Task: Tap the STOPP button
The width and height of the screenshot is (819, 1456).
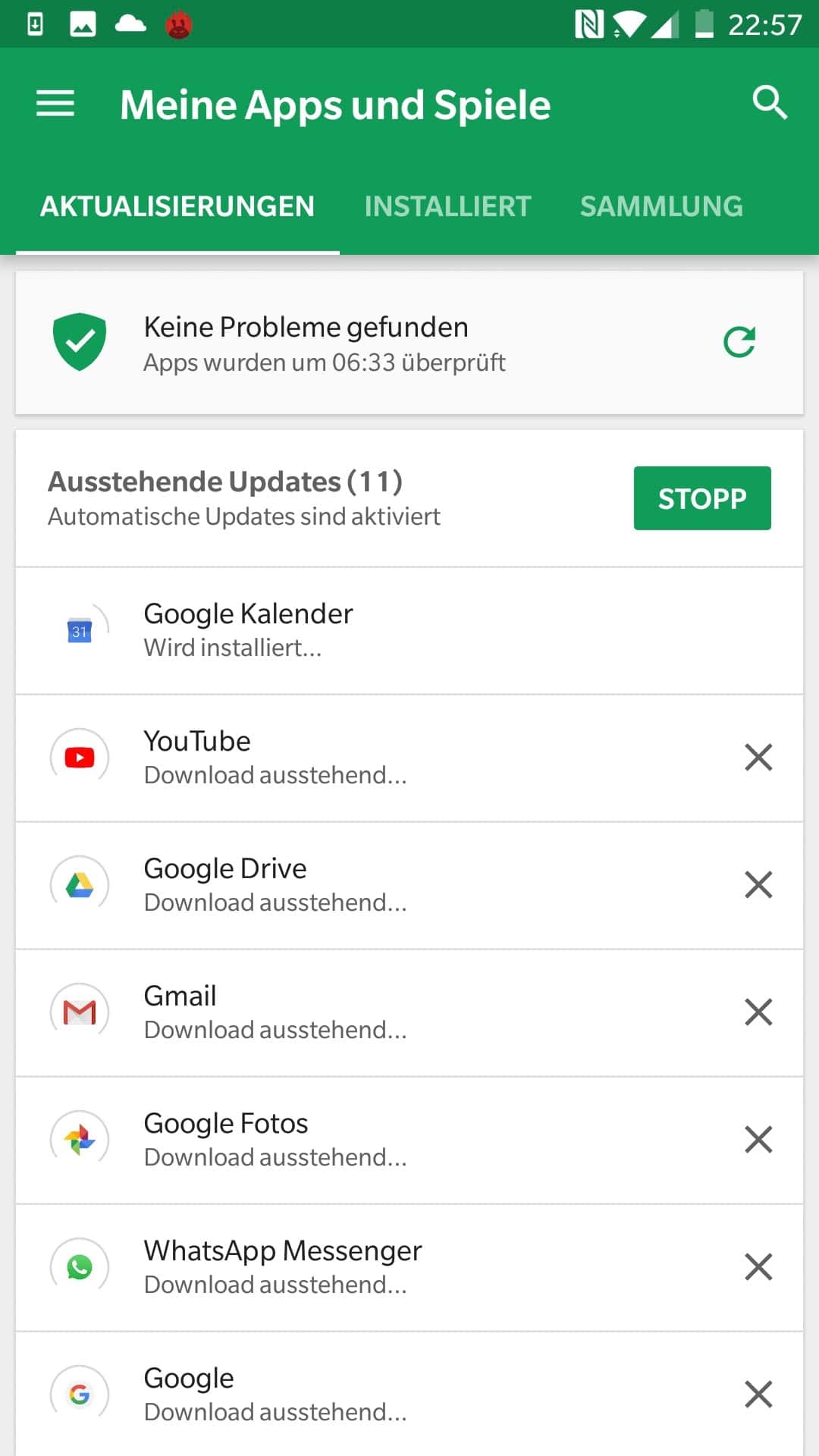Action: point(702,498)
